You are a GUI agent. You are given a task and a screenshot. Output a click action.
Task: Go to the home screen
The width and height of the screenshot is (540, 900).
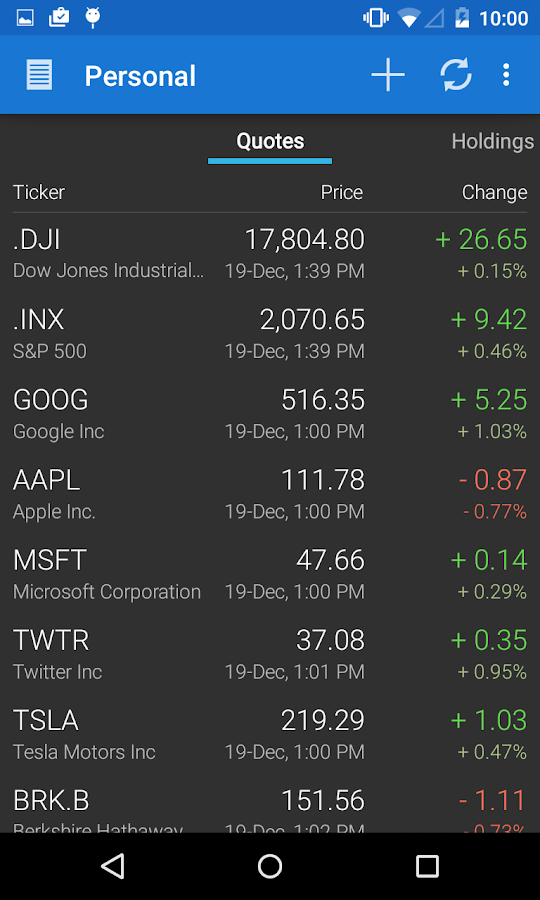[270, 866]
